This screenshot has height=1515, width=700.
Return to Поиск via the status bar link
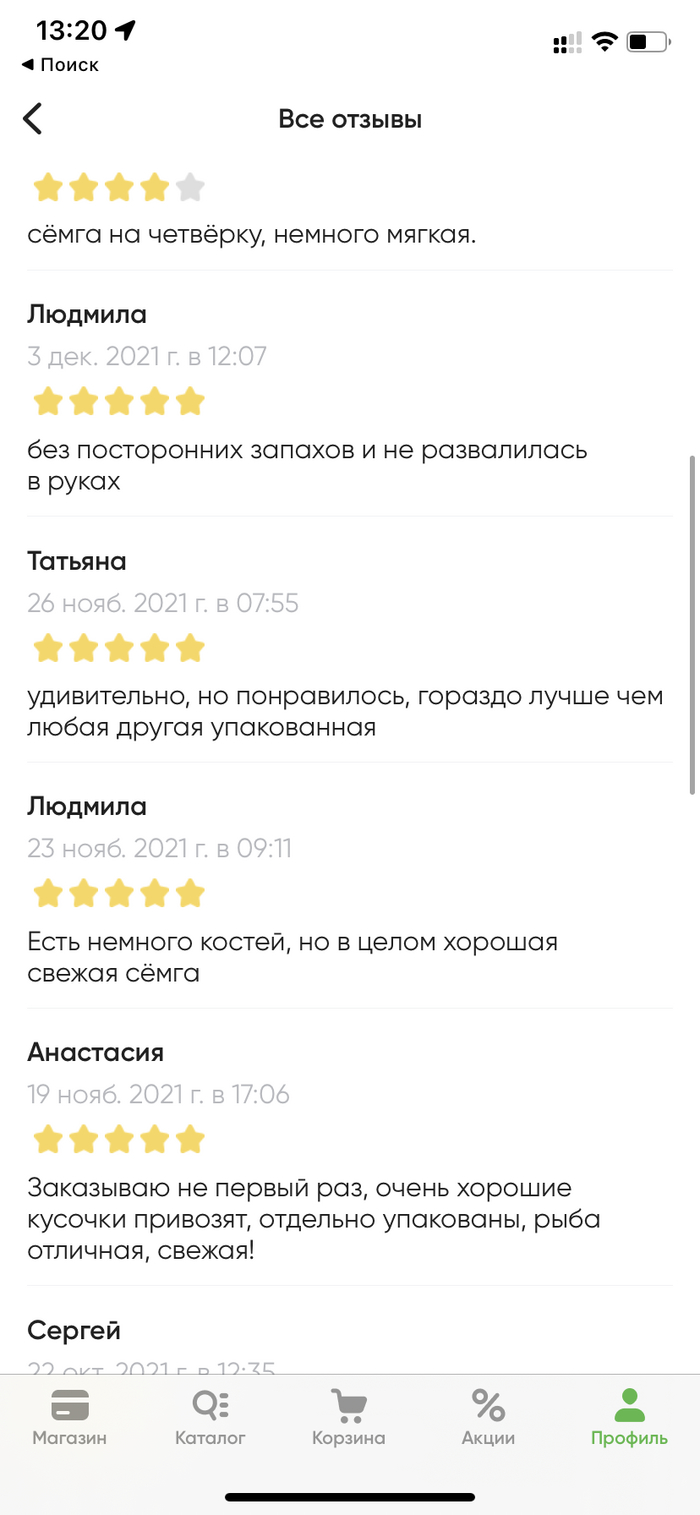pos(60,65)
